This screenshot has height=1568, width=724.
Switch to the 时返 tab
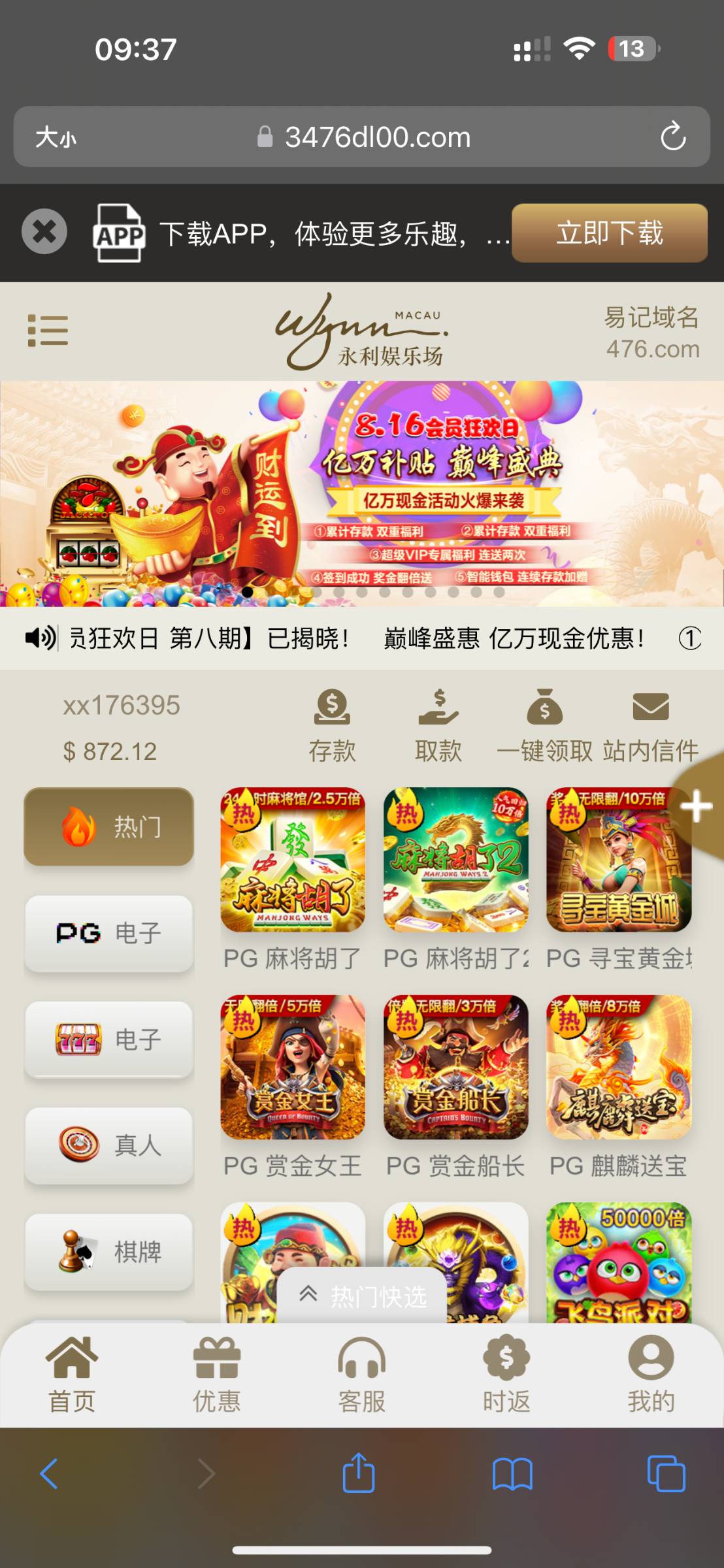pyautogui.click(x=506, y=1375)
